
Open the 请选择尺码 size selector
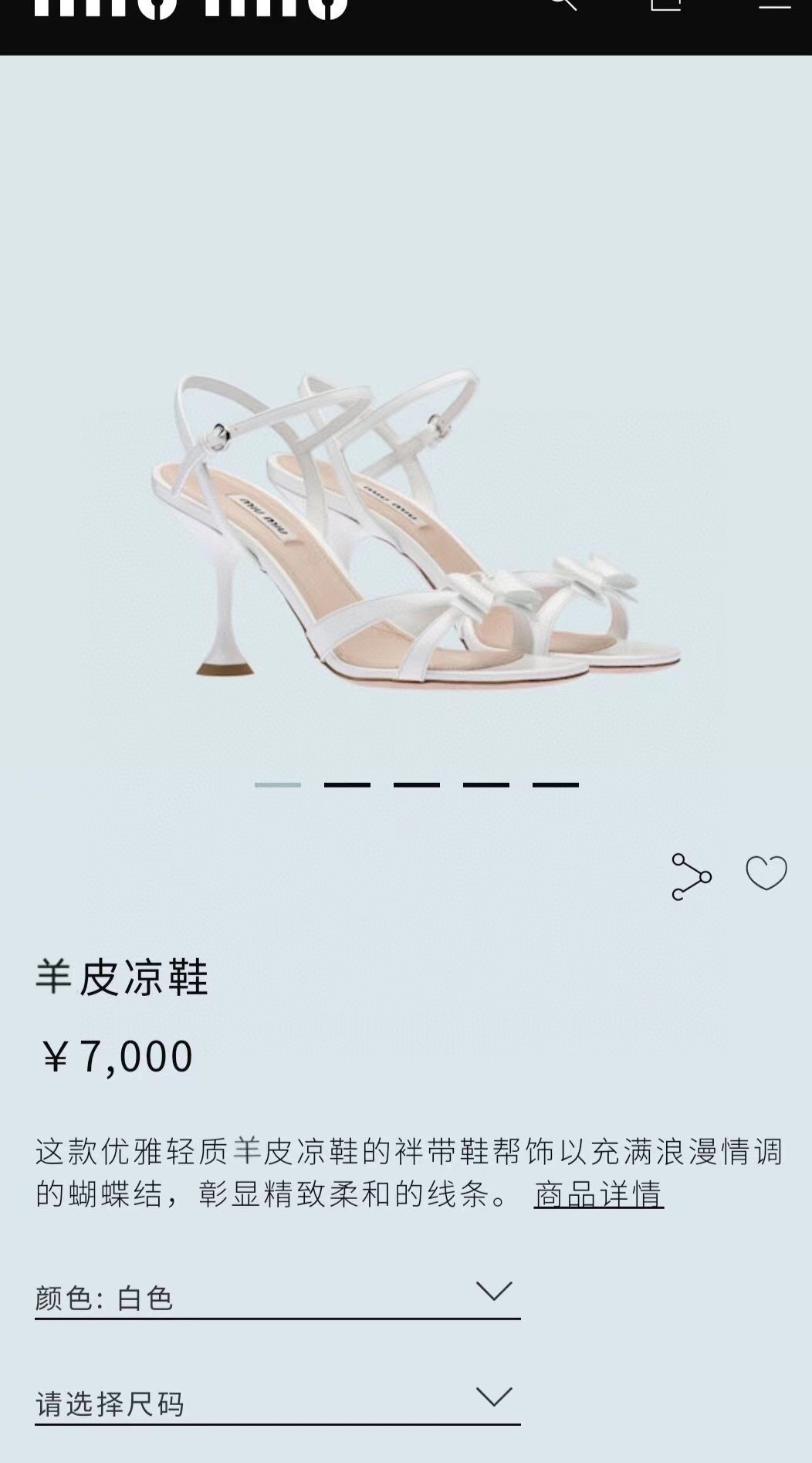tap(277, 1403)
